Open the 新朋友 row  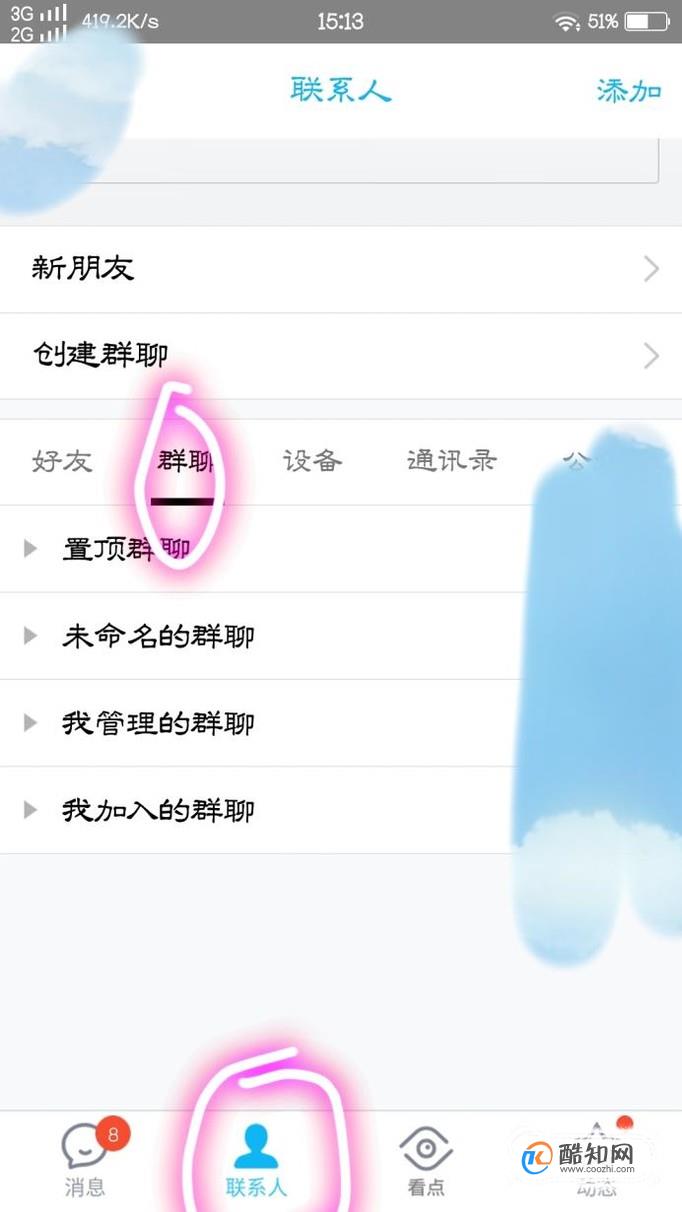pos(341,269)
